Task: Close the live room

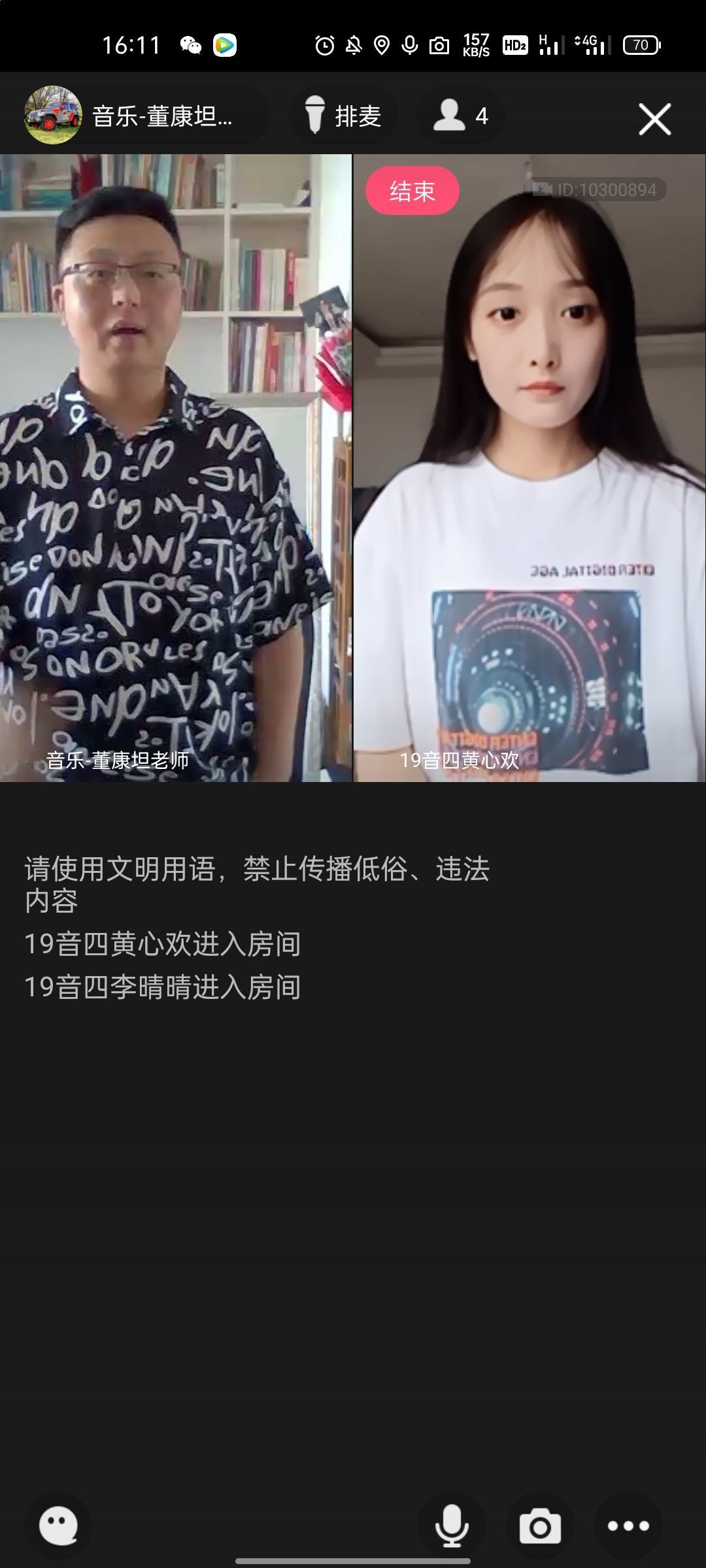Action: [x=654, y=119]
